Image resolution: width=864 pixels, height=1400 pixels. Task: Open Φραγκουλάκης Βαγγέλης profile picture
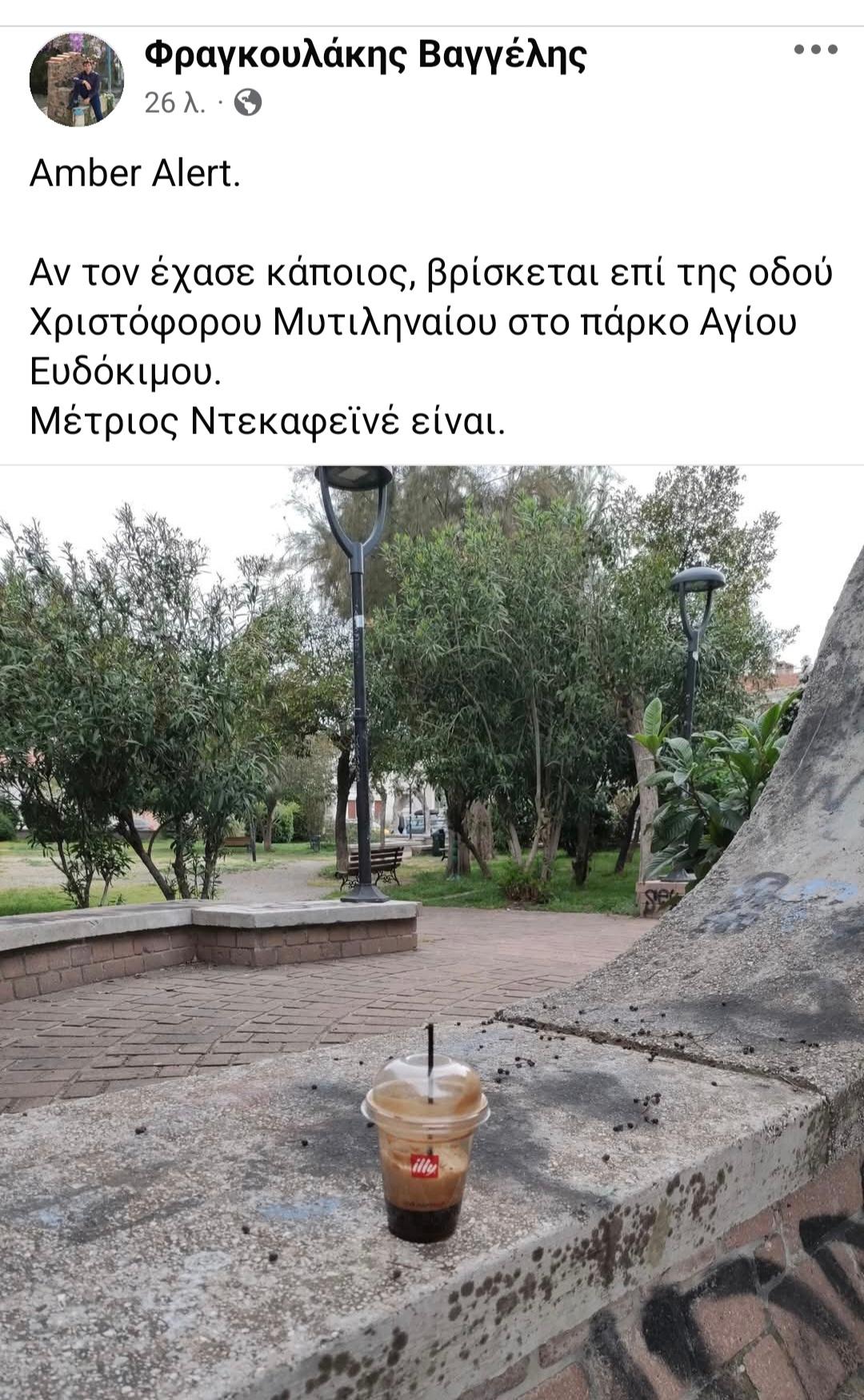tap(77, 79)
